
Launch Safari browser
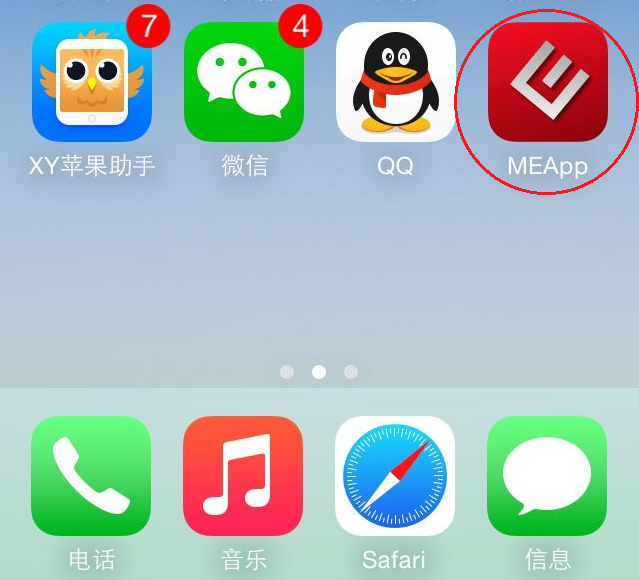pos(395,476)
